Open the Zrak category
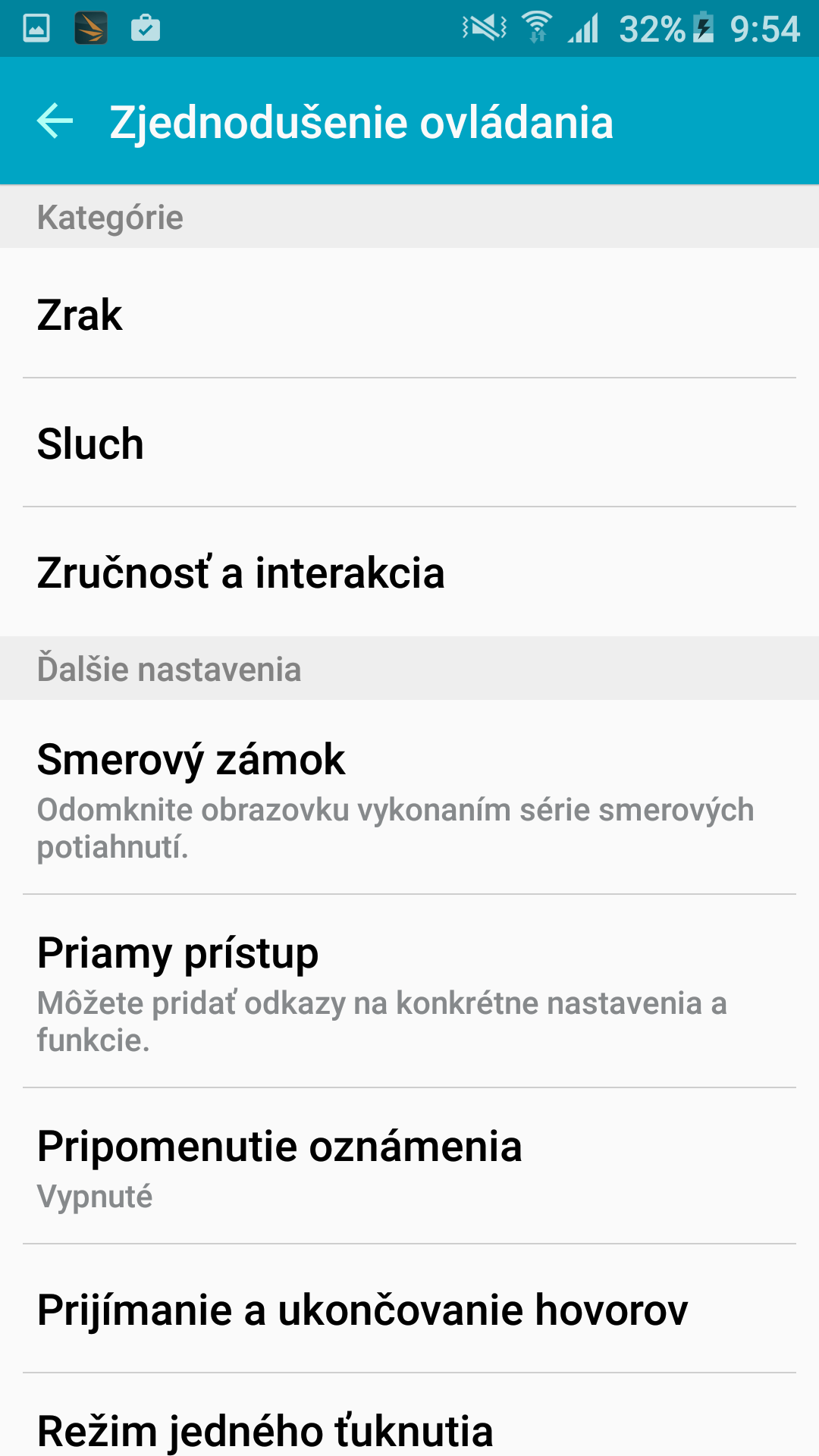 click(409, 313)
